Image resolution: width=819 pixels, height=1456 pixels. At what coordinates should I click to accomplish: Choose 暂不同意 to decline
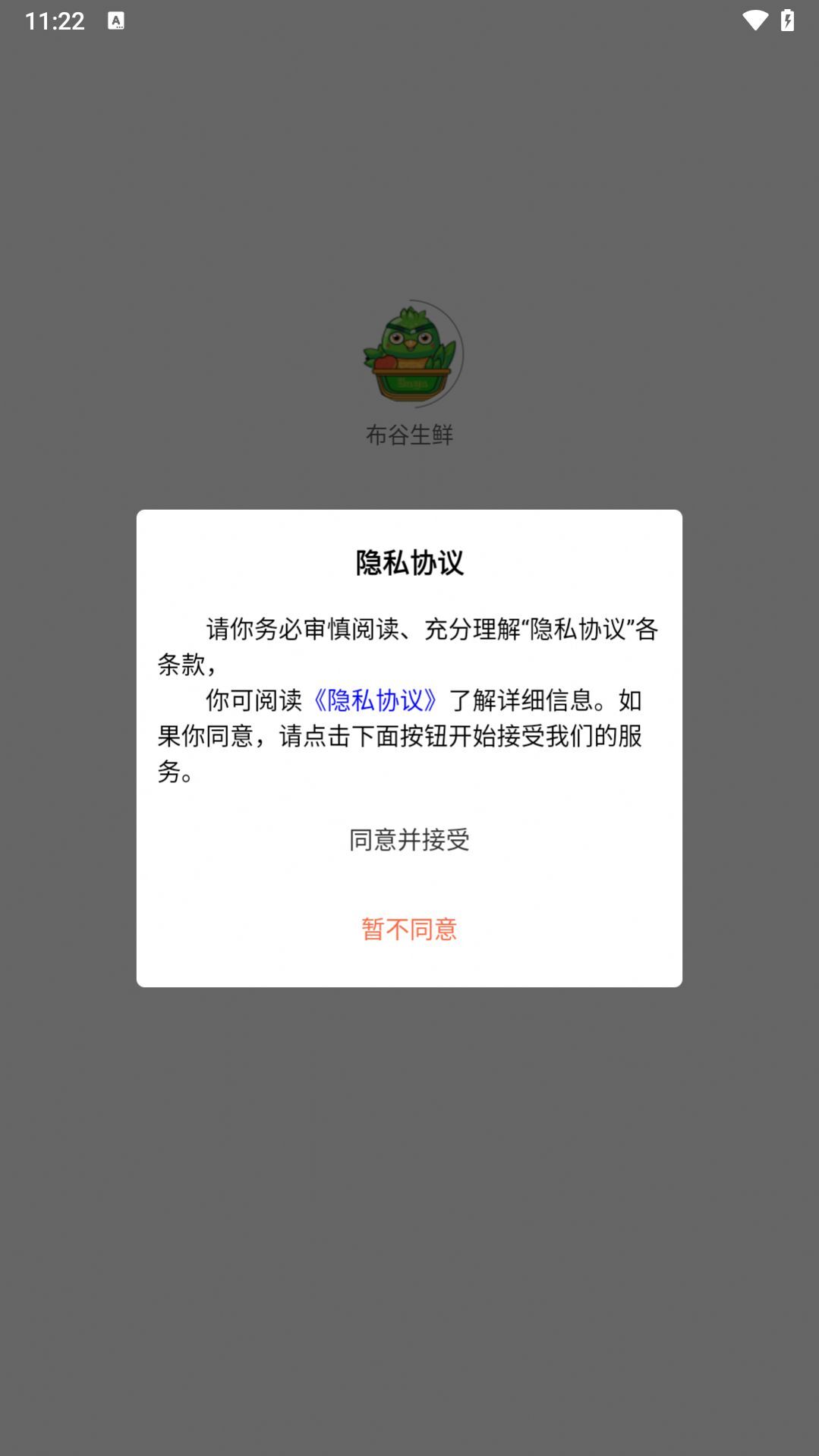tap(409, 928)
